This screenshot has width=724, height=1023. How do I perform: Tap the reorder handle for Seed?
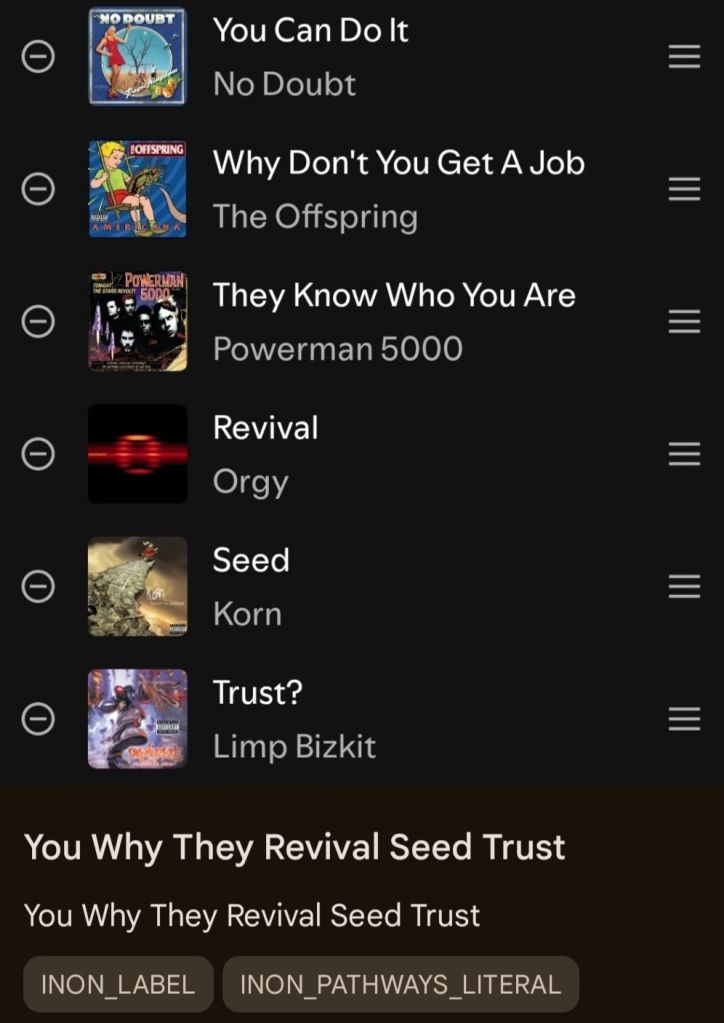point(684,586)
